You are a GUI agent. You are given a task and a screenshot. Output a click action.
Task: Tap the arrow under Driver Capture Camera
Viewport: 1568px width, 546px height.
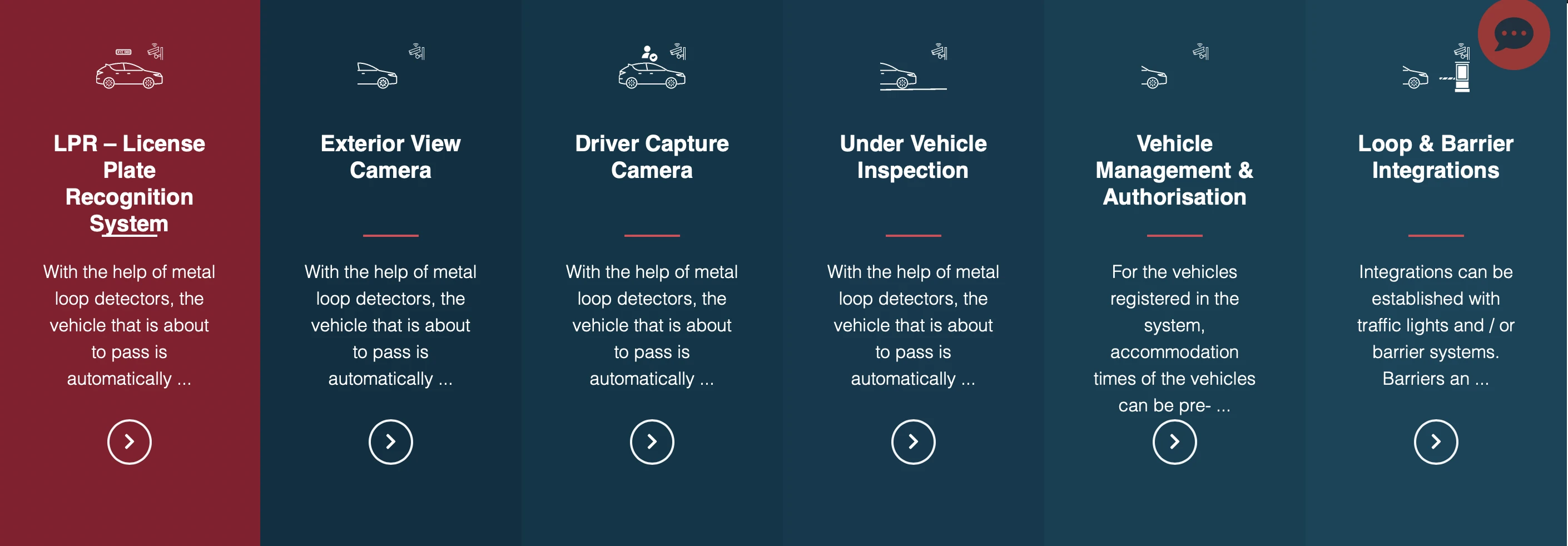[651, 441]
